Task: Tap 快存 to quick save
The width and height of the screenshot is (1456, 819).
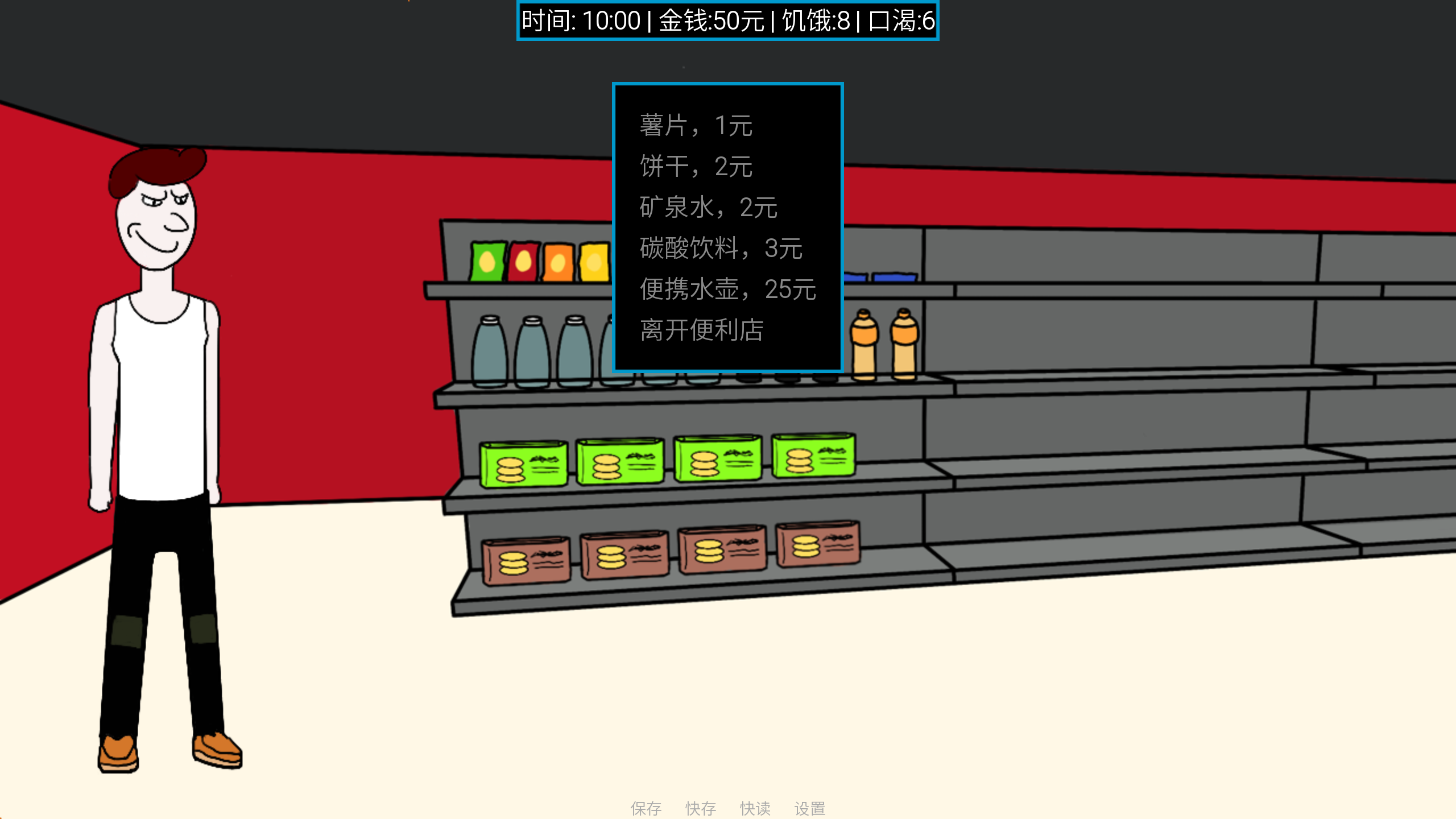Action: click(700, 808)
